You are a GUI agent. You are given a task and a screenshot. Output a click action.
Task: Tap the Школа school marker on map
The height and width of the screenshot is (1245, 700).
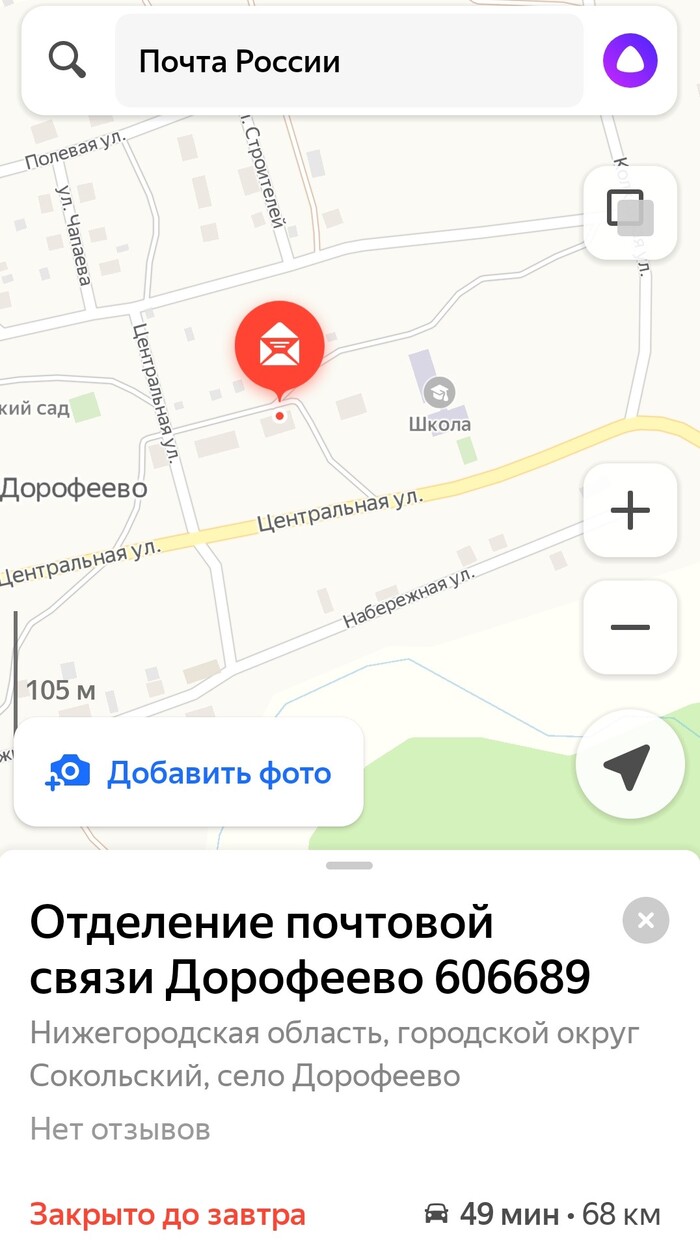point(438,393)
